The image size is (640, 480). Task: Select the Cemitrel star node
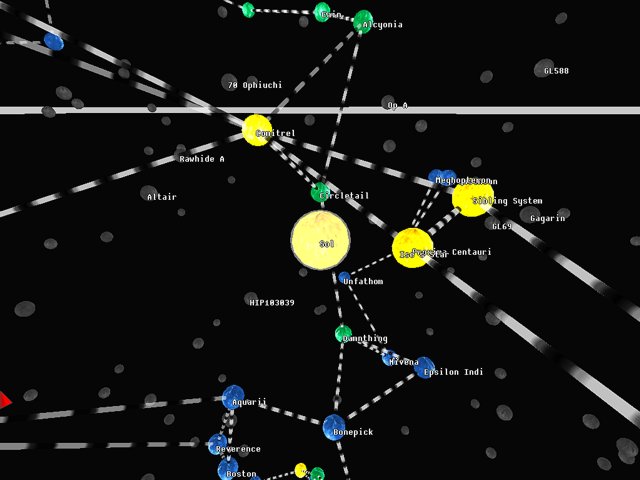pyautogui.click(x=257, y=130)
